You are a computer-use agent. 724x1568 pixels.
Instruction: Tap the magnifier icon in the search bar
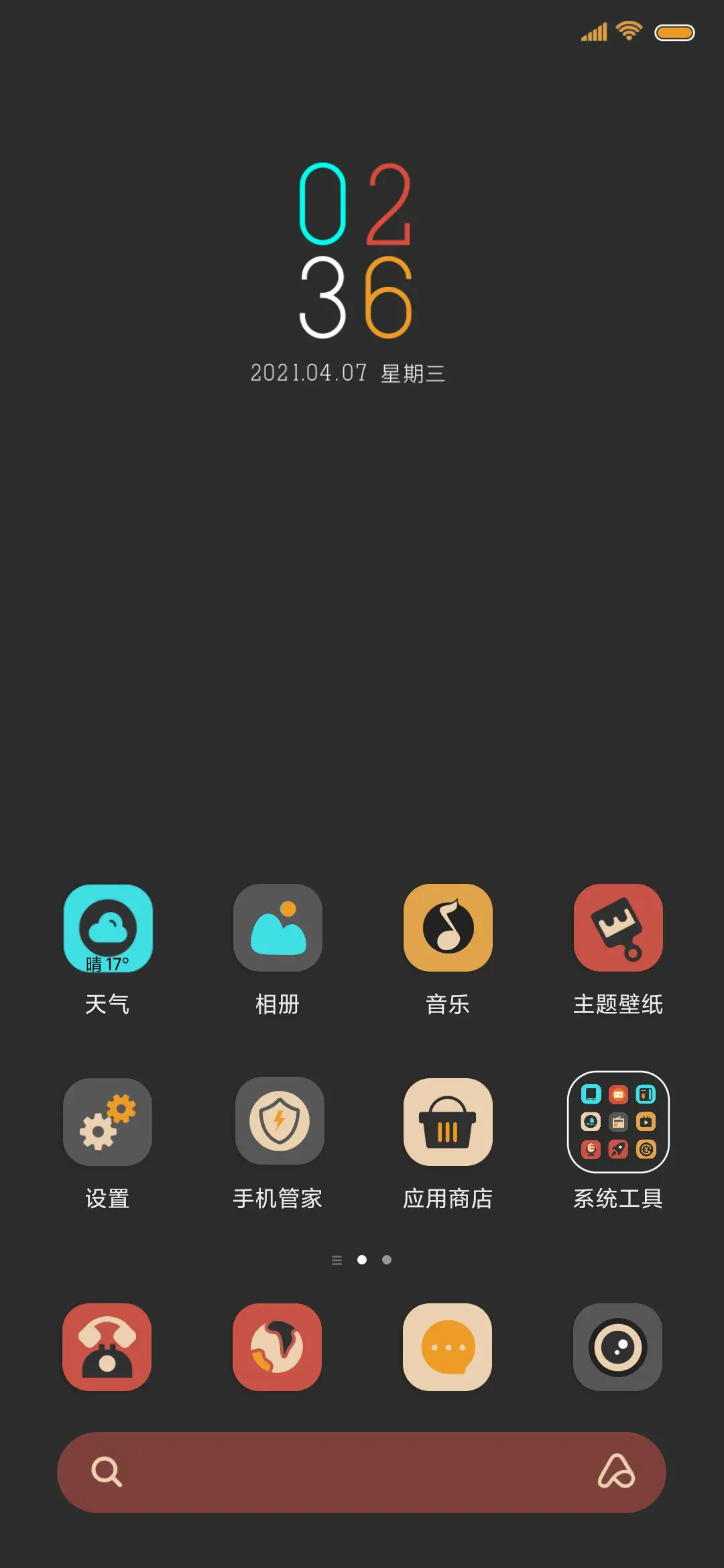(107, 1472)
